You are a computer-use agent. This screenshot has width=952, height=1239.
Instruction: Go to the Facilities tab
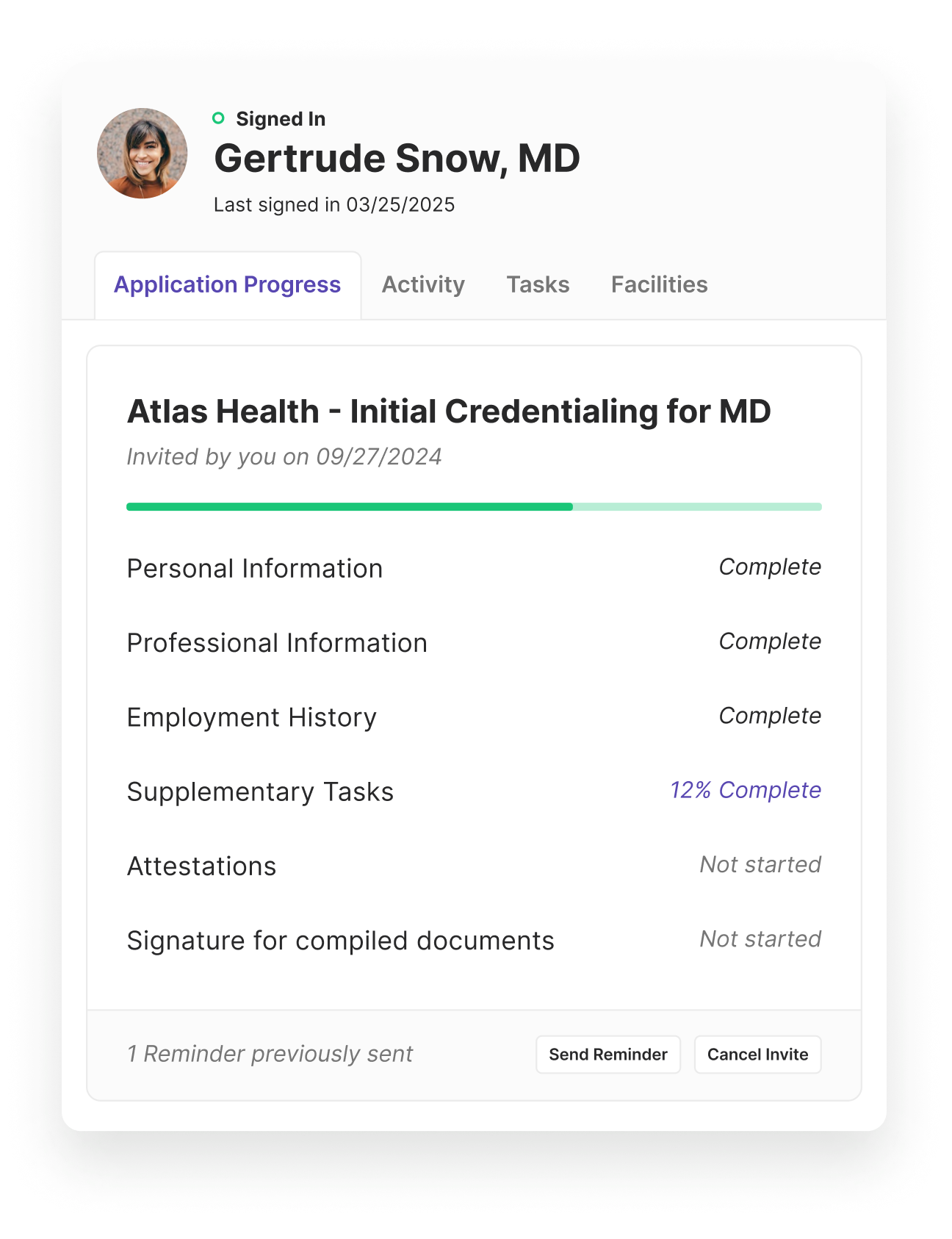click(x=659, y=284)
